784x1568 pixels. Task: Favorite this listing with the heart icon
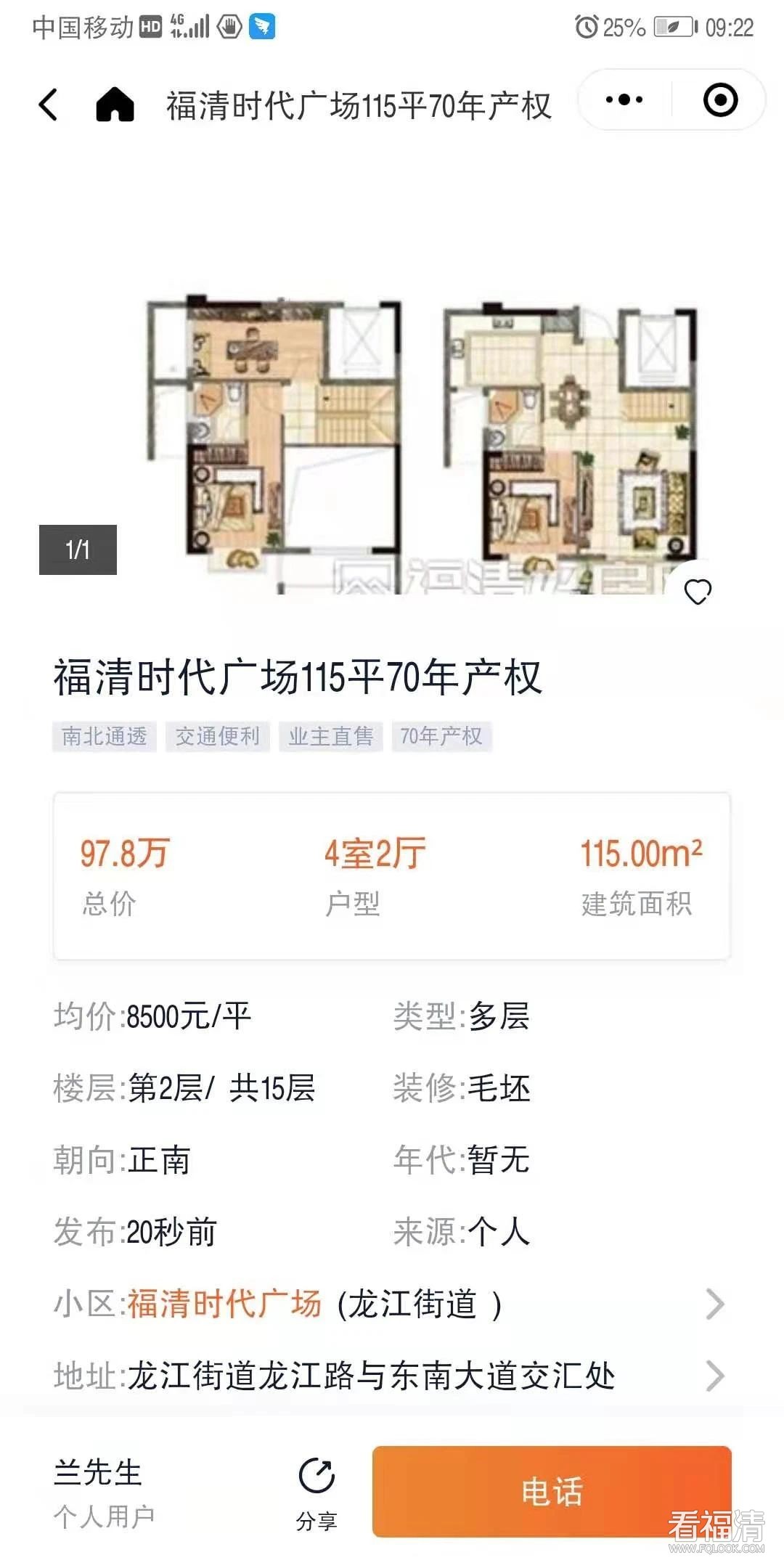(698, 592)
